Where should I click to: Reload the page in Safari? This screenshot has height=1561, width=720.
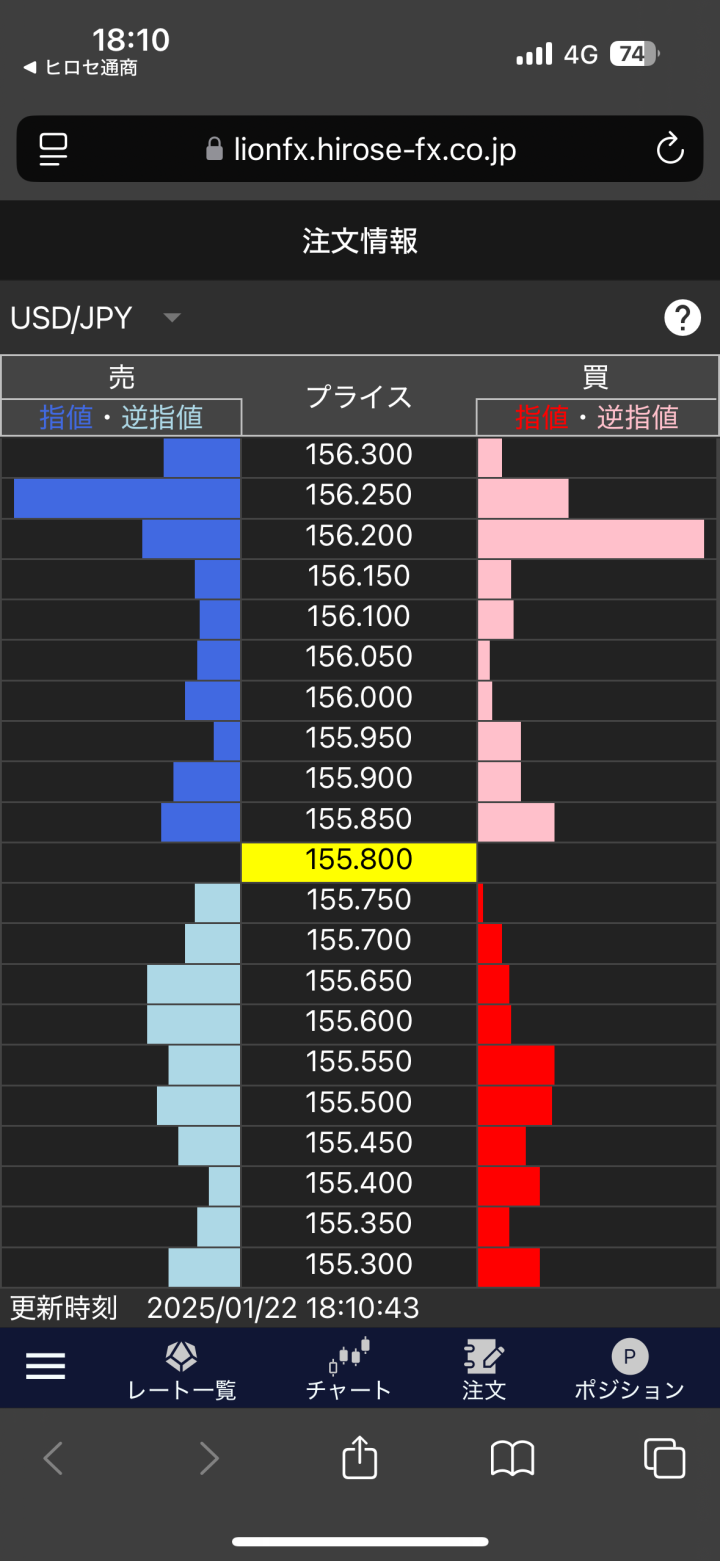[669, 150]
